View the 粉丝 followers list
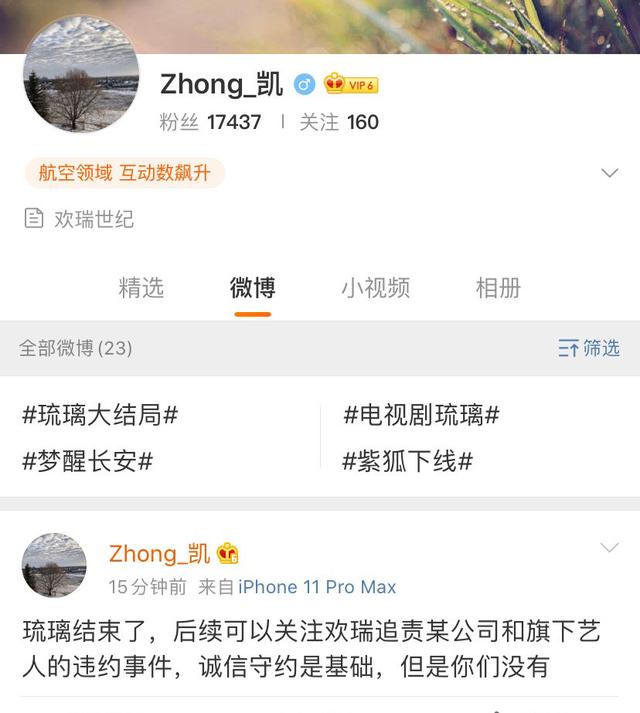 (x=210, y=122)
